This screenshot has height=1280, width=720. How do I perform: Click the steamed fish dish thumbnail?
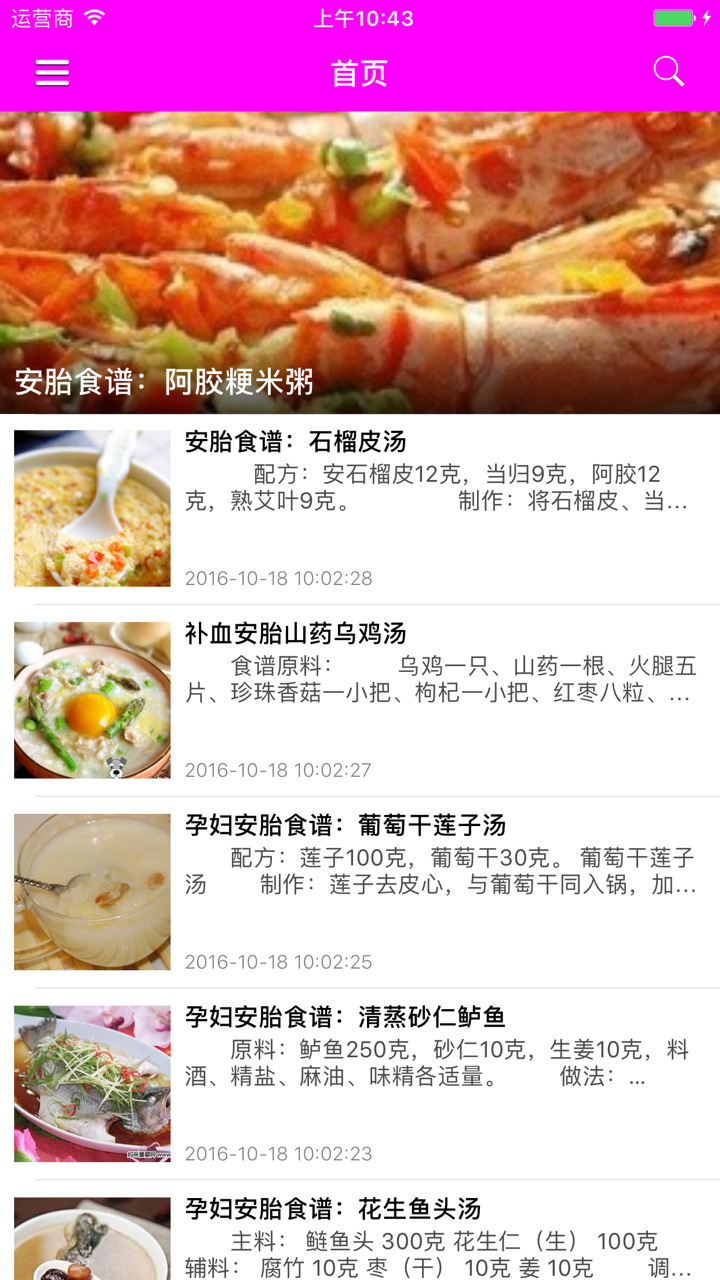[x=91, y=1082]
